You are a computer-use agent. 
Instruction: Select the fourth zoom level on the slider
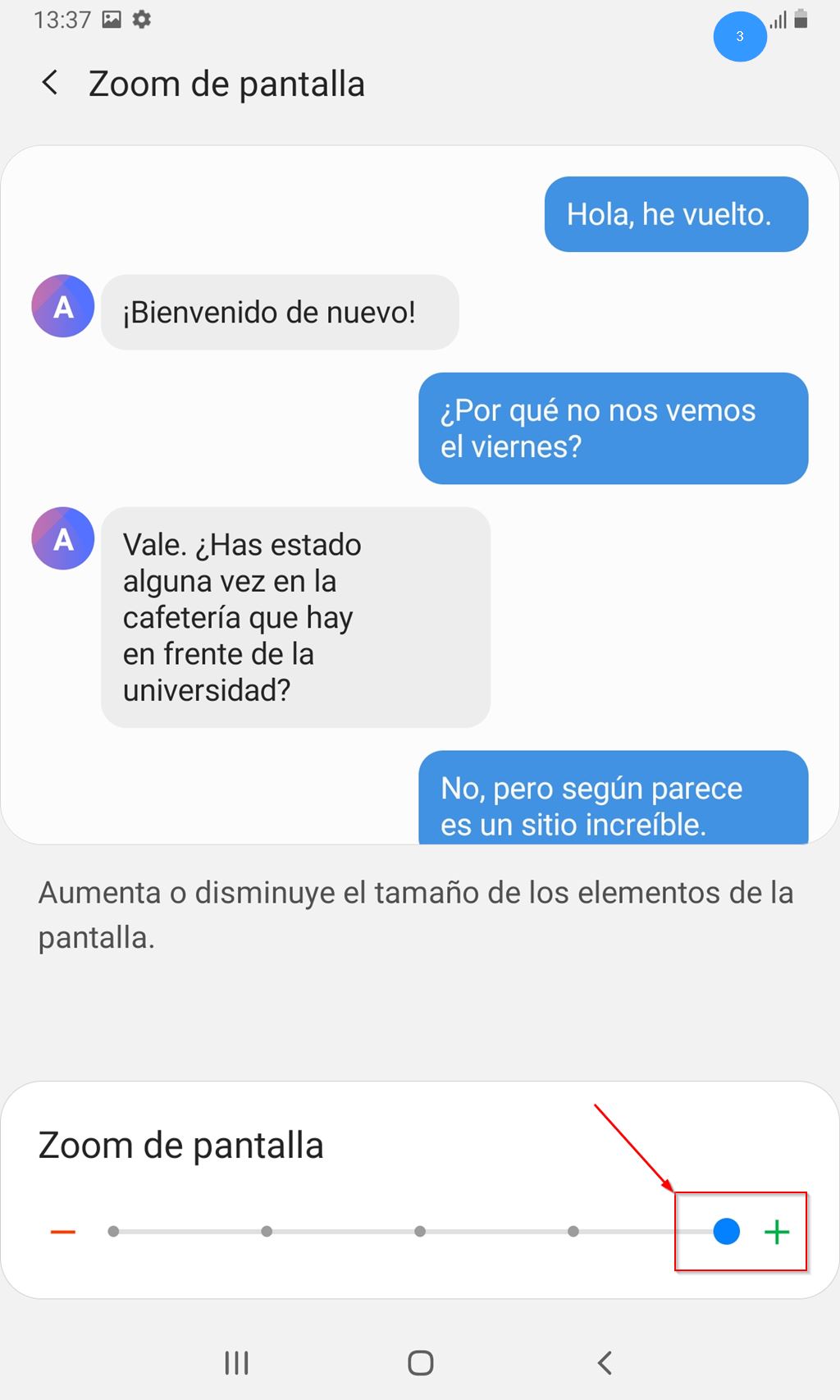(x=573, y=1232)
